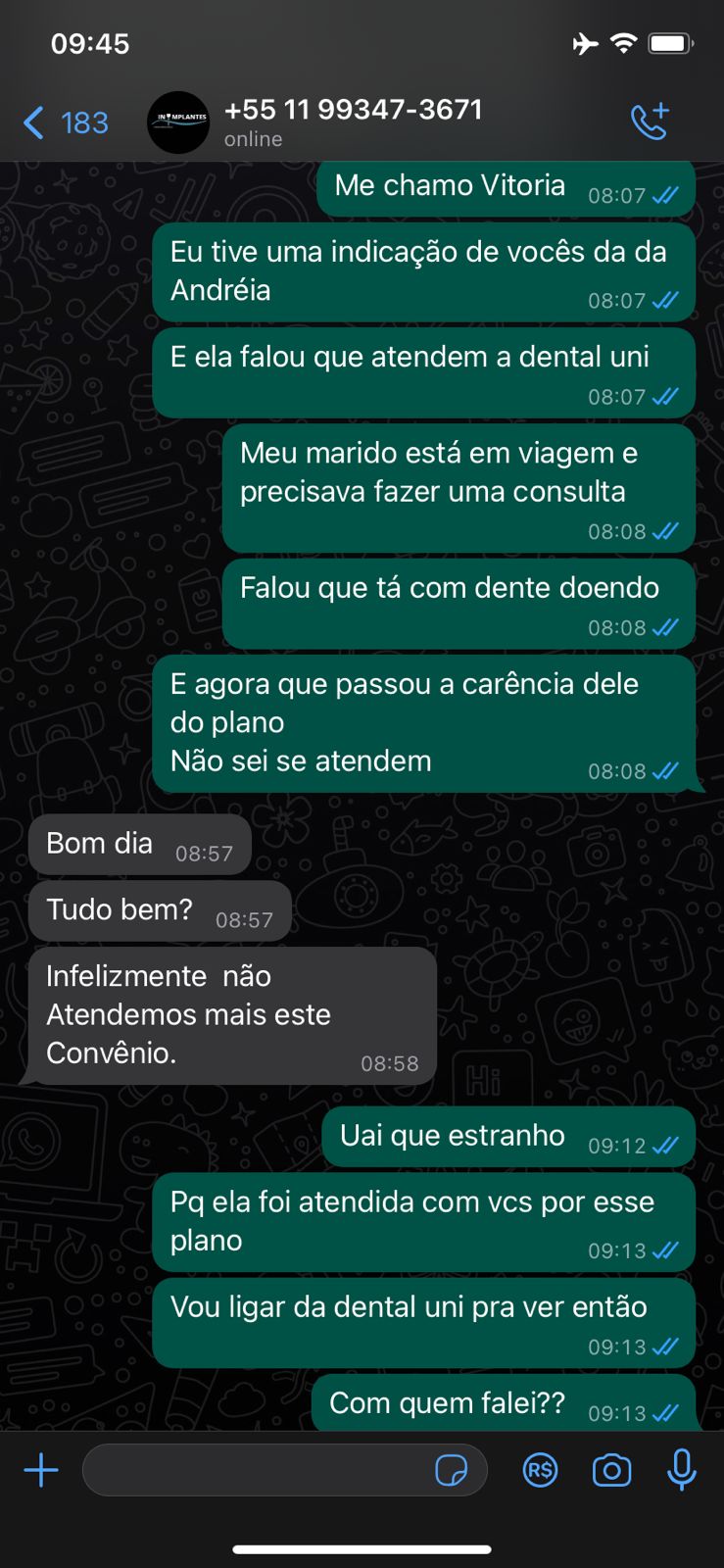The width and height of the screenshot is (724, 1568).
Task: Tap the microphone to record audio
Action: pos(681,1470)
